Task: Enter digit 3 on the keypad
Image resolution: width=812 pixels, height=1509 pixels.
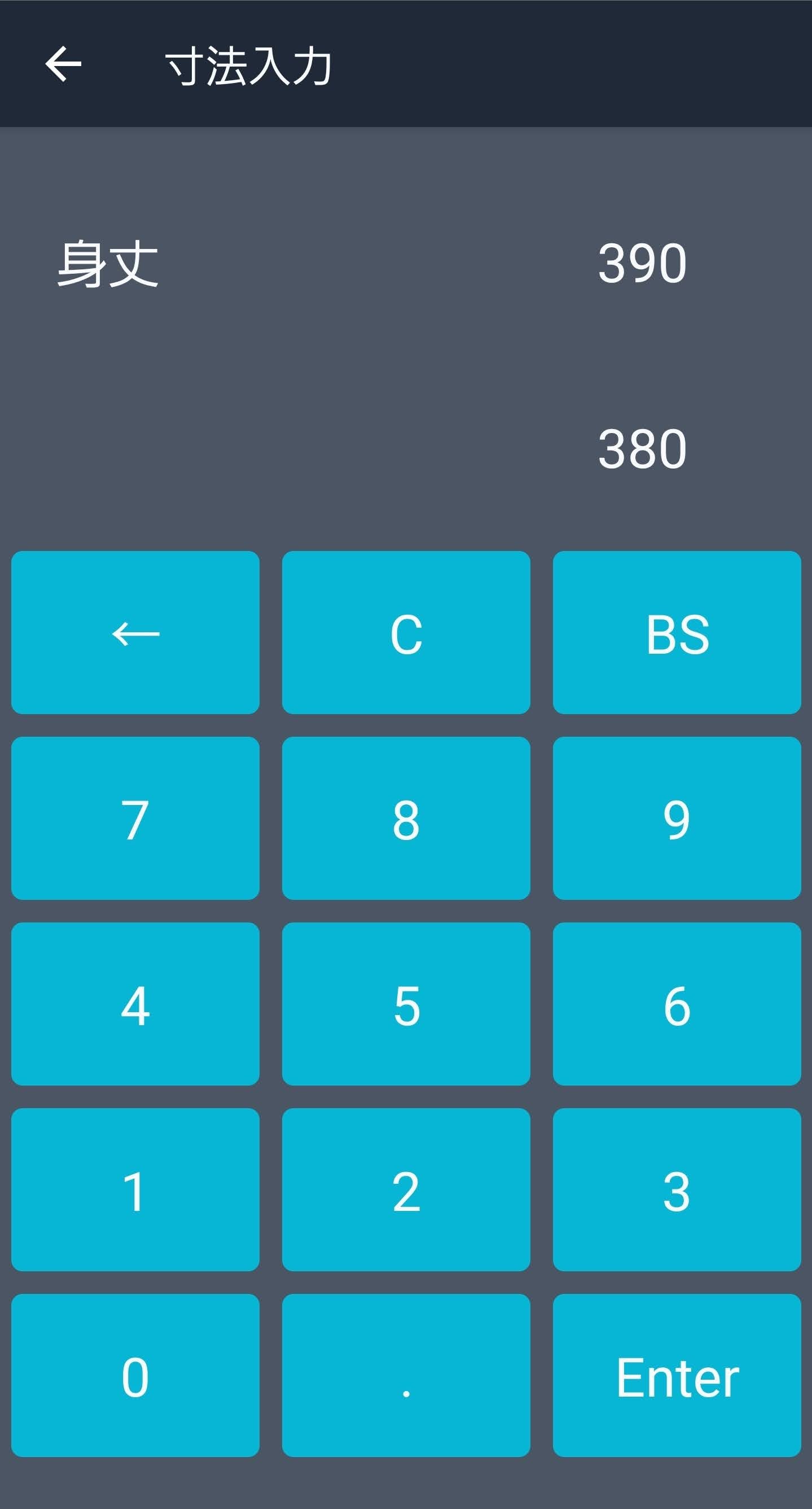Action: [x=677, y=1189]
